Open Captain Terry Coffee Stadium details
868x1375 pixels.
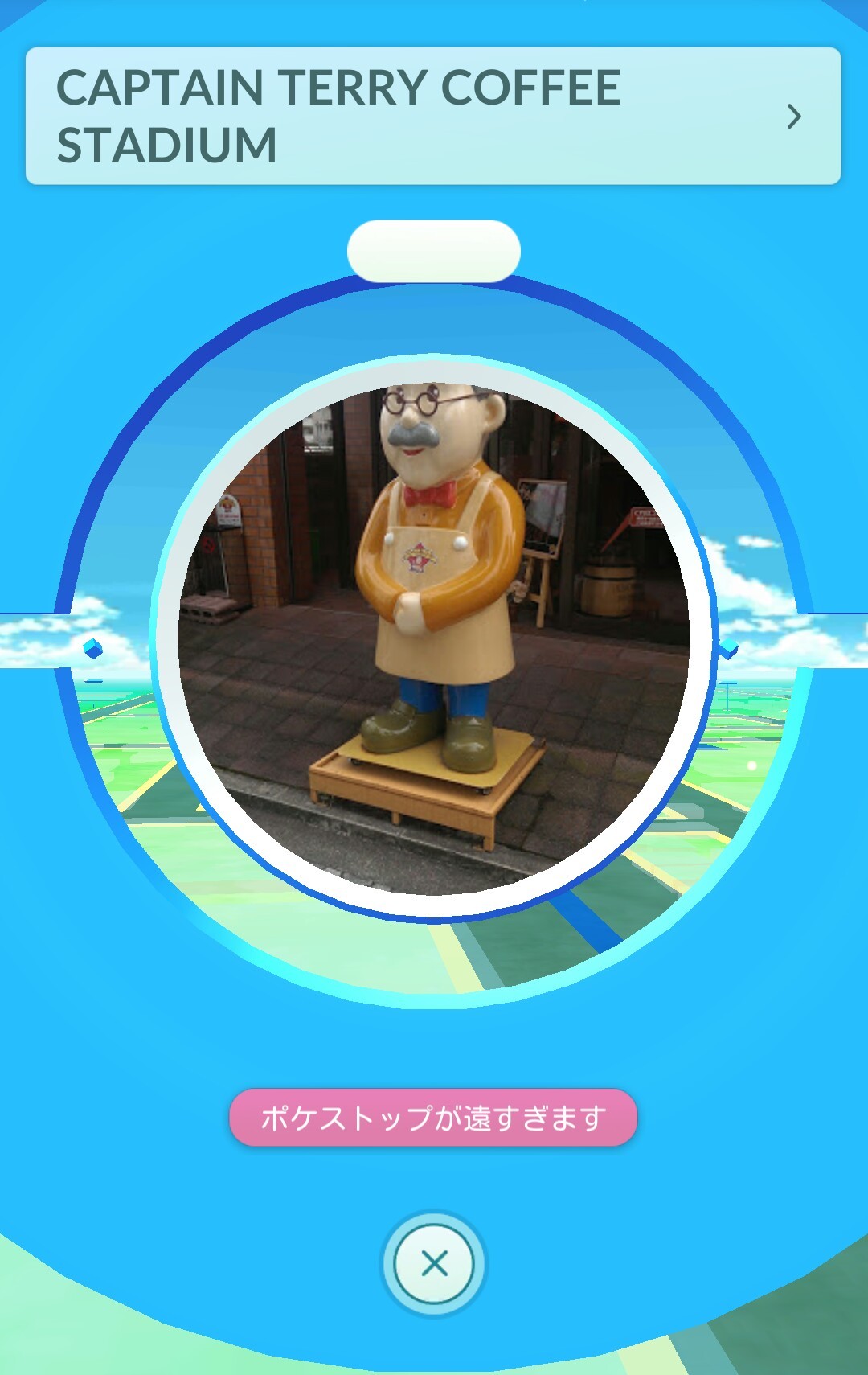tap(793, 117)
